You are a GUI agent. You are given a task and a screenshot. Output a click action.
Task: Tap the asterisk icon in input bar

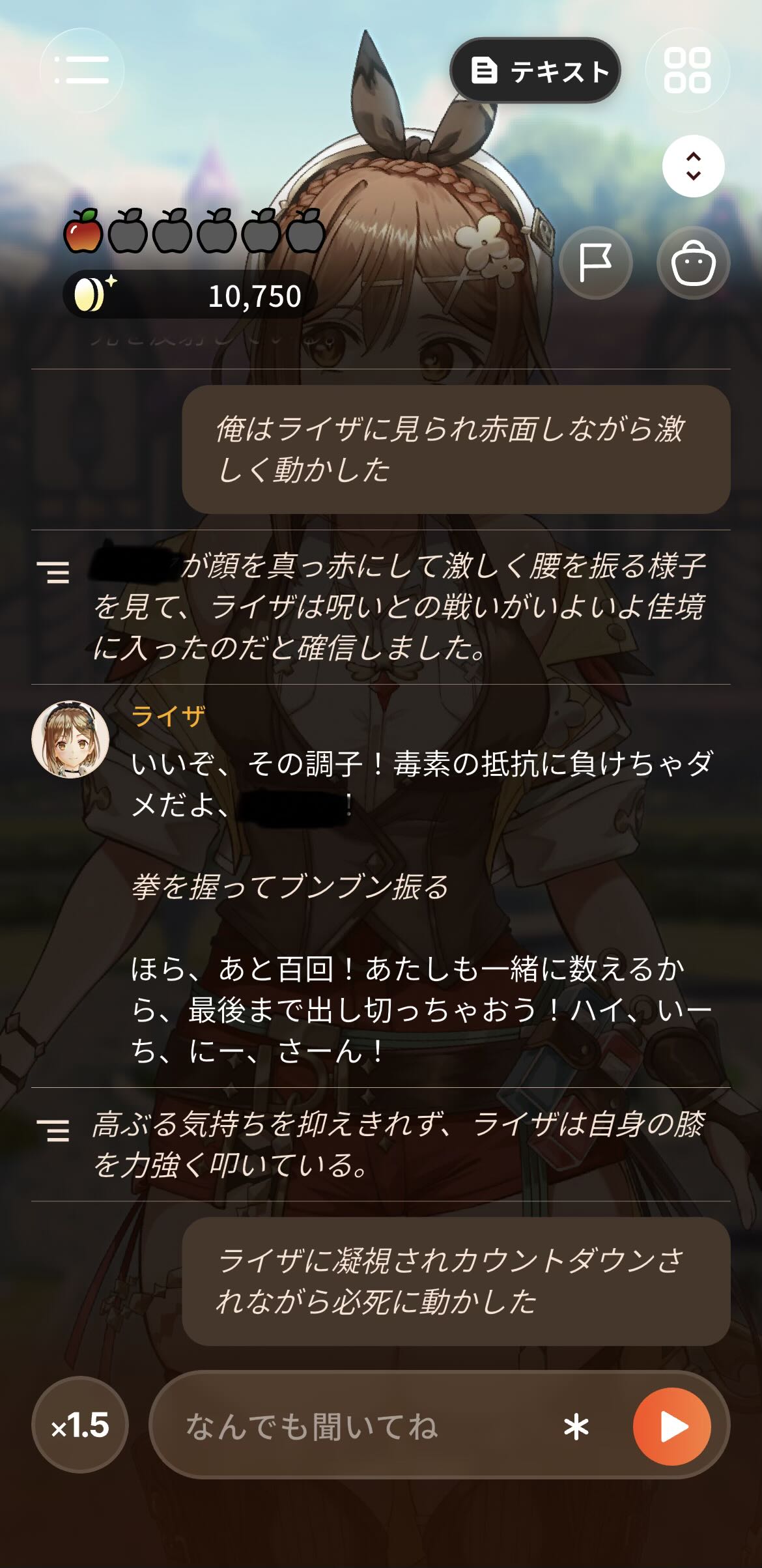point(576,1427)
